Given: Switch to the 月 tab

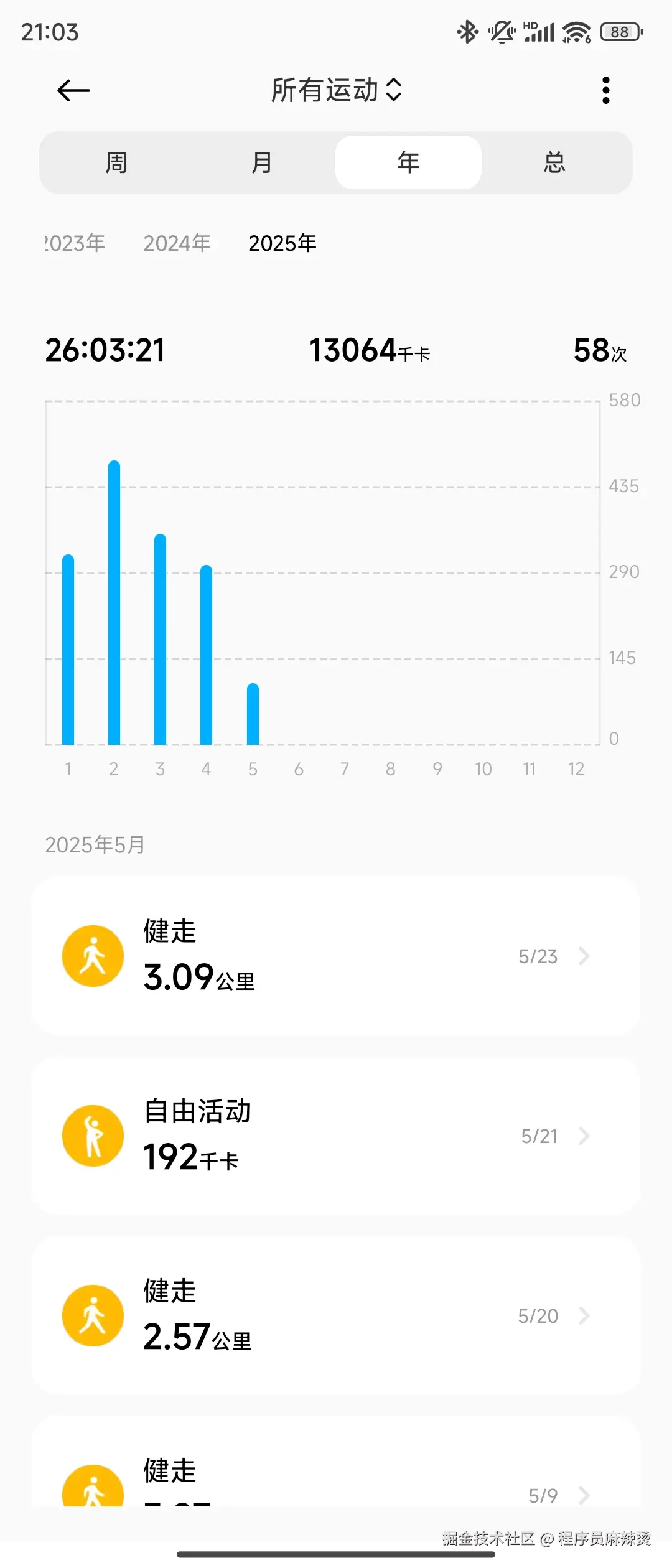Looking at the screenshot, I should pyautogui.click(x=262, y=162).
